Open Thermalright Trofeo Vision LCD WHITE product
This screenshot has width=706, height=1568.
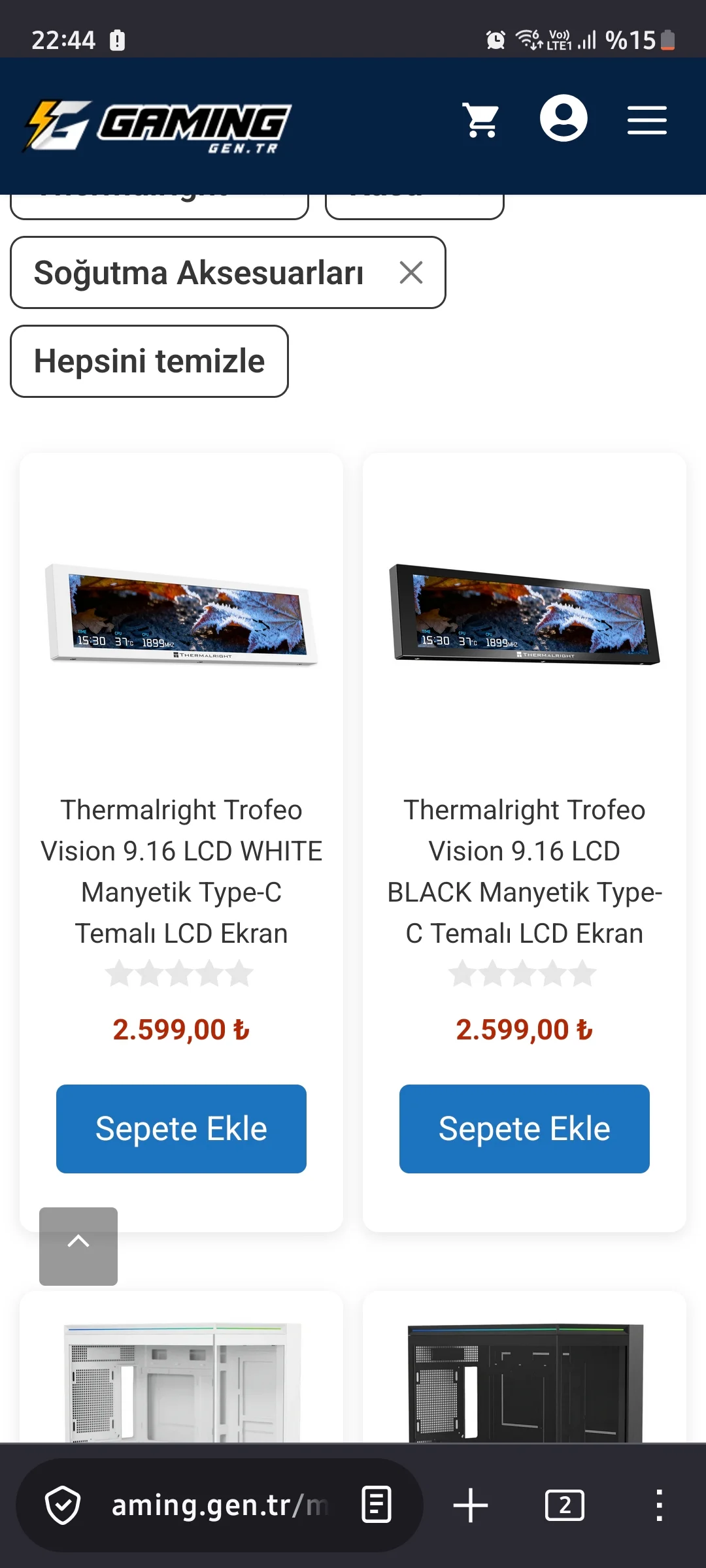click(181, 871)
